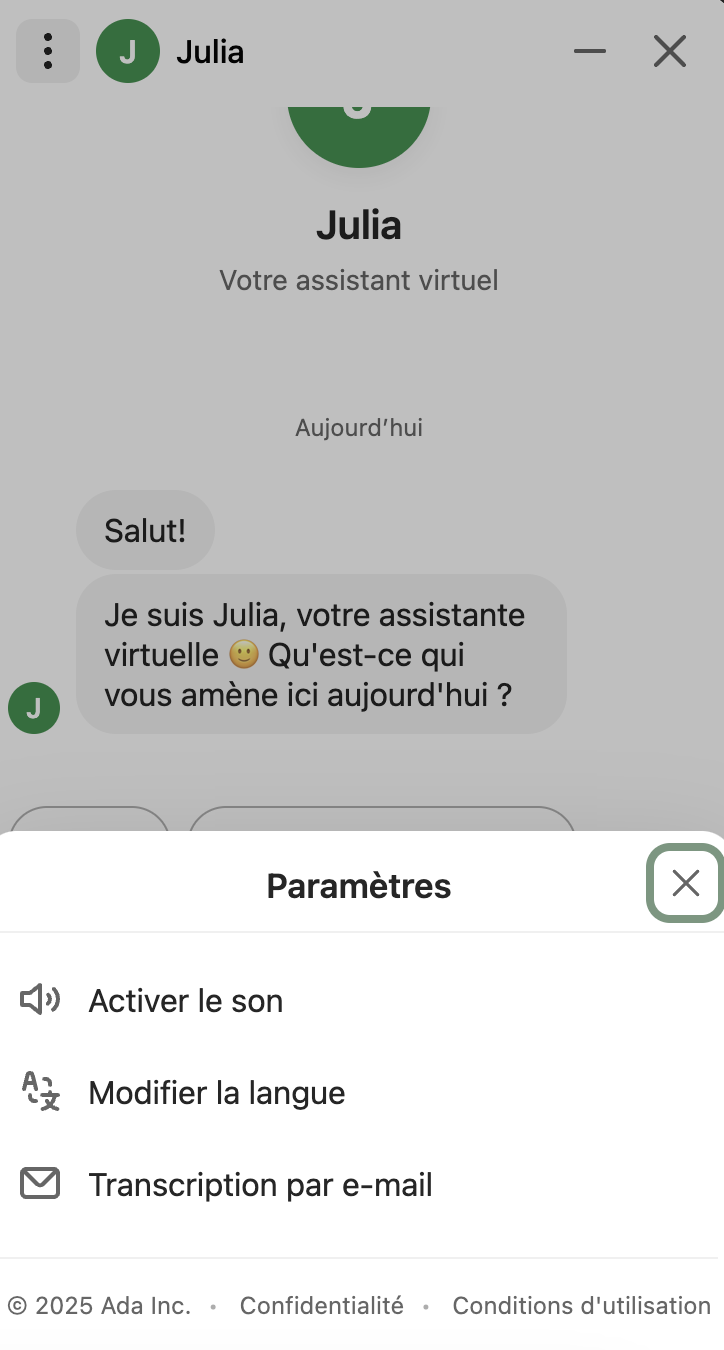Open Conditions d'utilisation link

pyautogui.click(x=581, y=1305)
